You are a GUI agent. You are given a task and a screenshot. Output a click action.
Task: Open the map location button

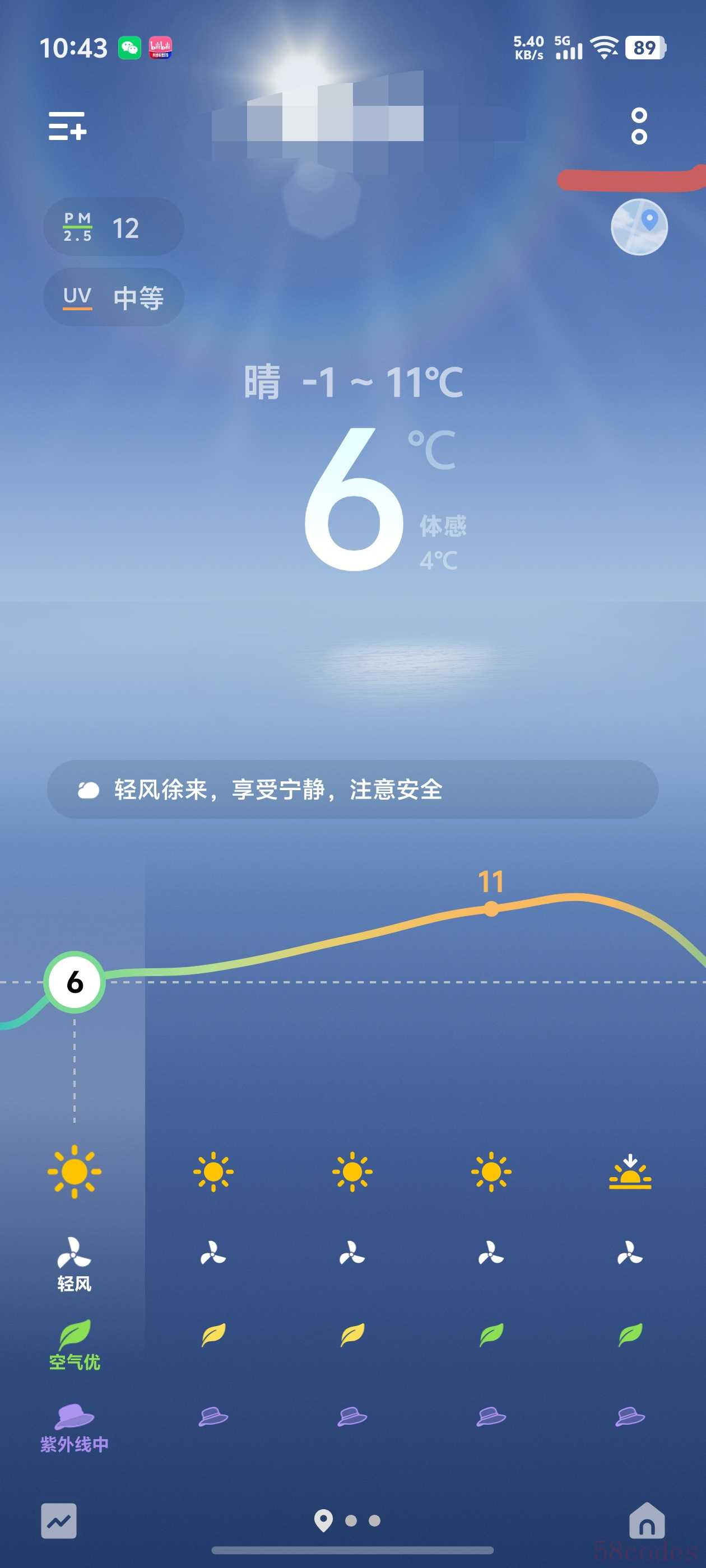pyautogui.click(x=638, y=227)
